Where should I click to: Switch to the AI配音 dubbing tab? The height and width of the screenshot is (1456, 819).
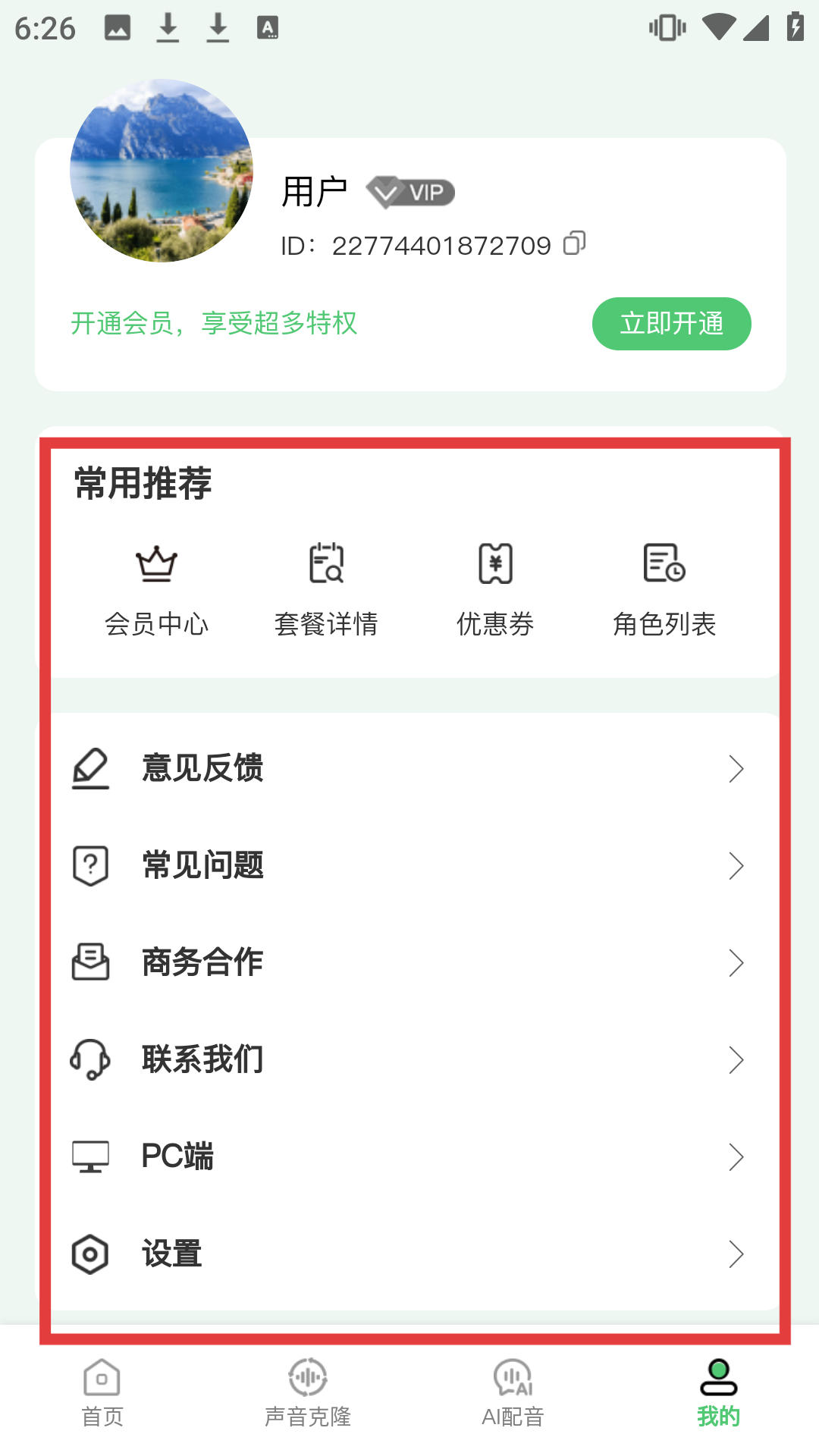tap(513, 1392)
